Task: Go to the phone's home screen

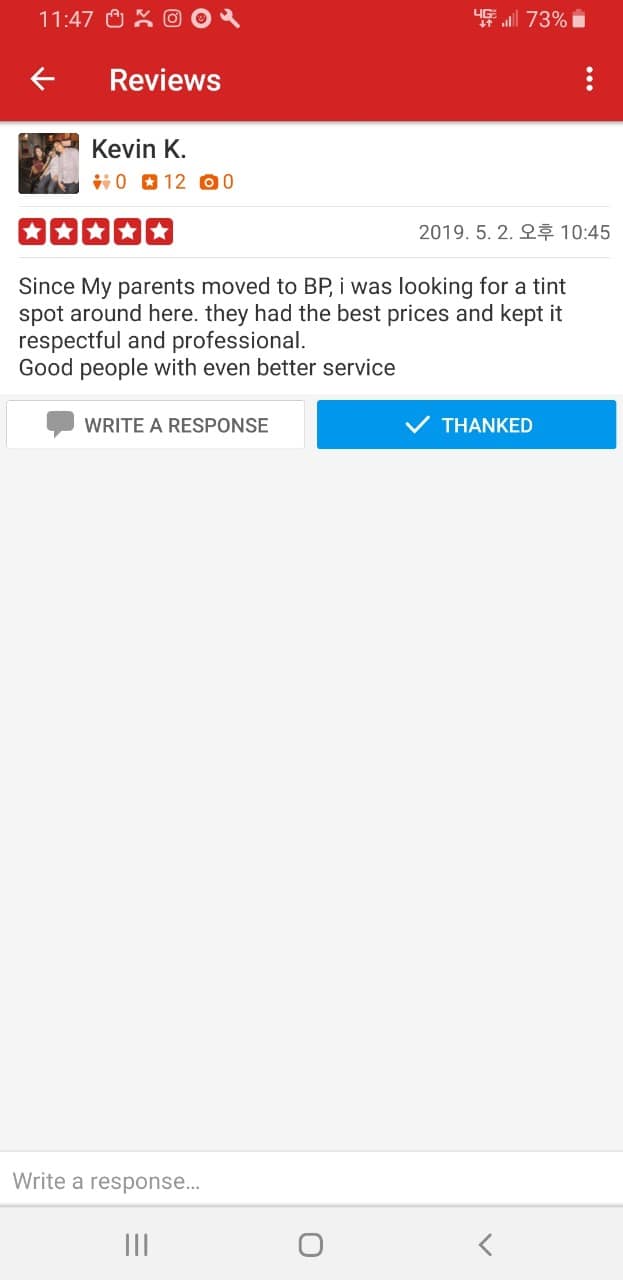Action: pos(311,1244)
